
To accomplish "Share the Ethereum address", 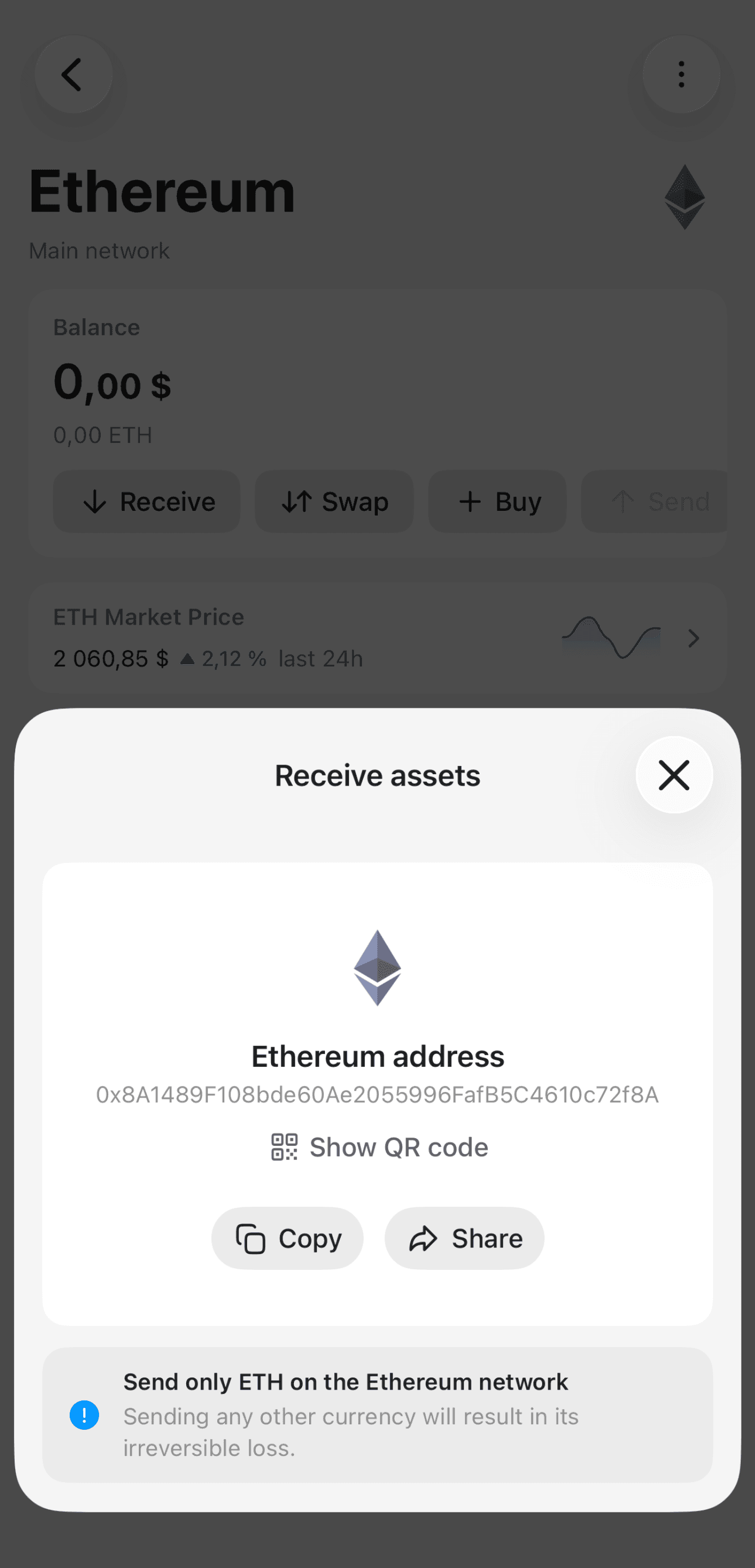I will click(464, 1239).
